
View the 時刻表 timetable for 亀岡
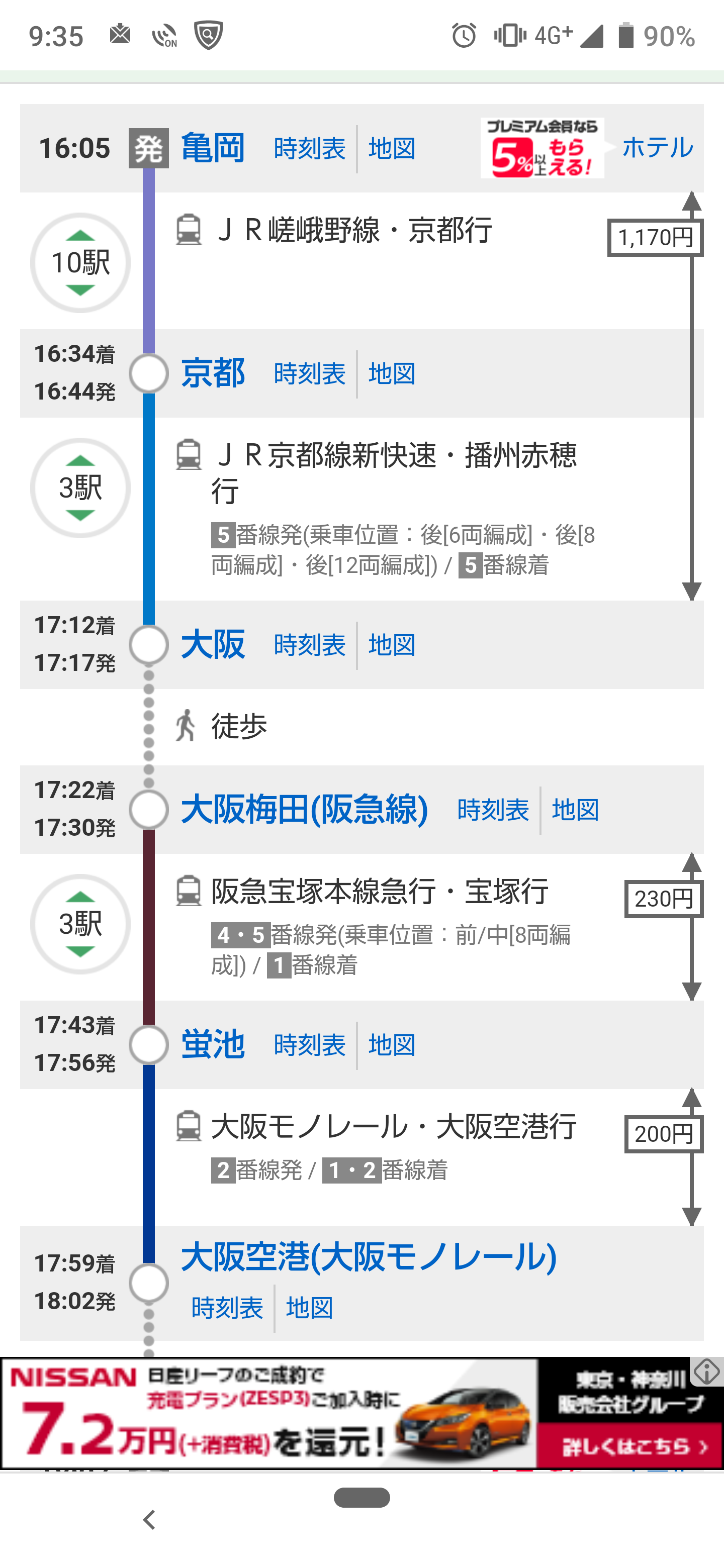click(309, 149)
